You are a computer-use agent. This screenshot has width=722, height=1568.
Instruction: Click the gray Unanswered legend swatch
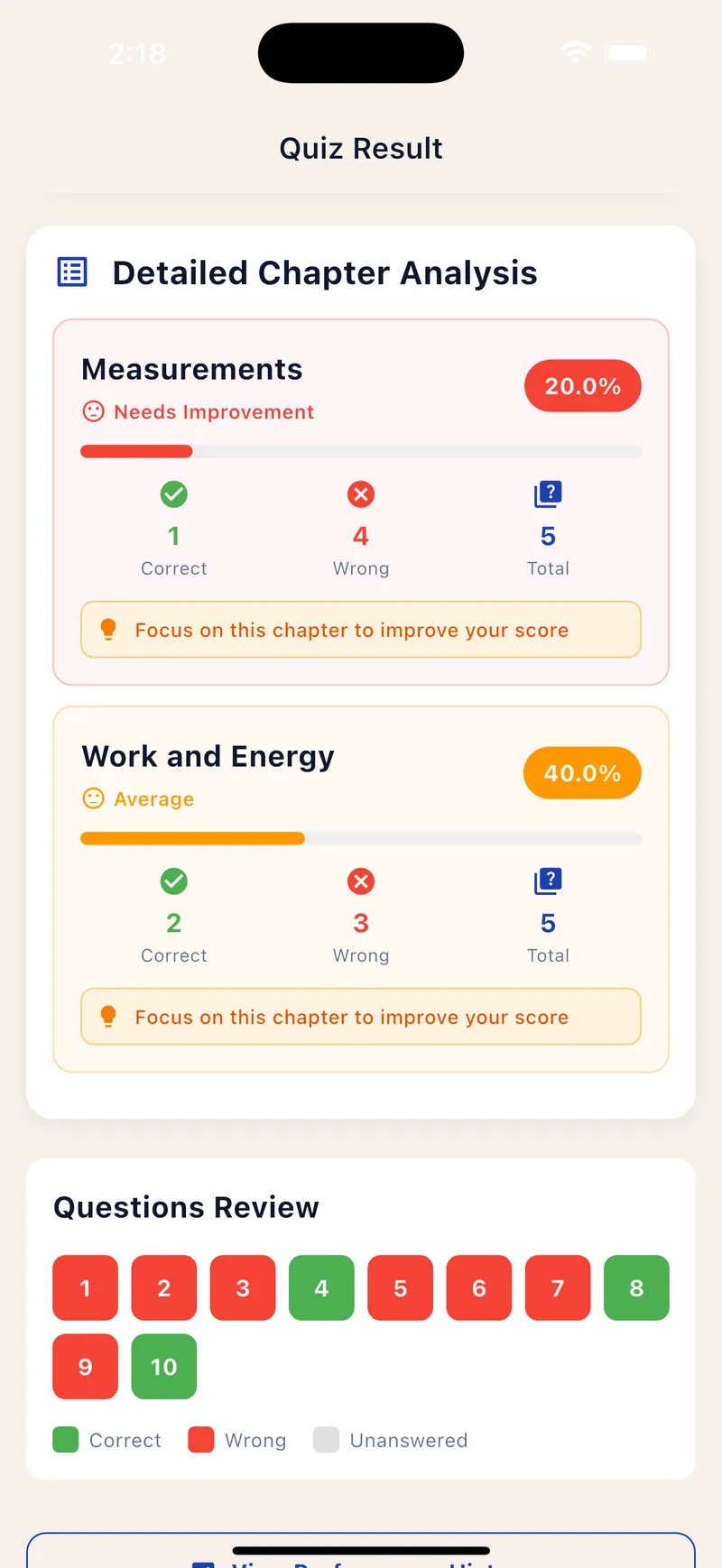(326, 1440)
